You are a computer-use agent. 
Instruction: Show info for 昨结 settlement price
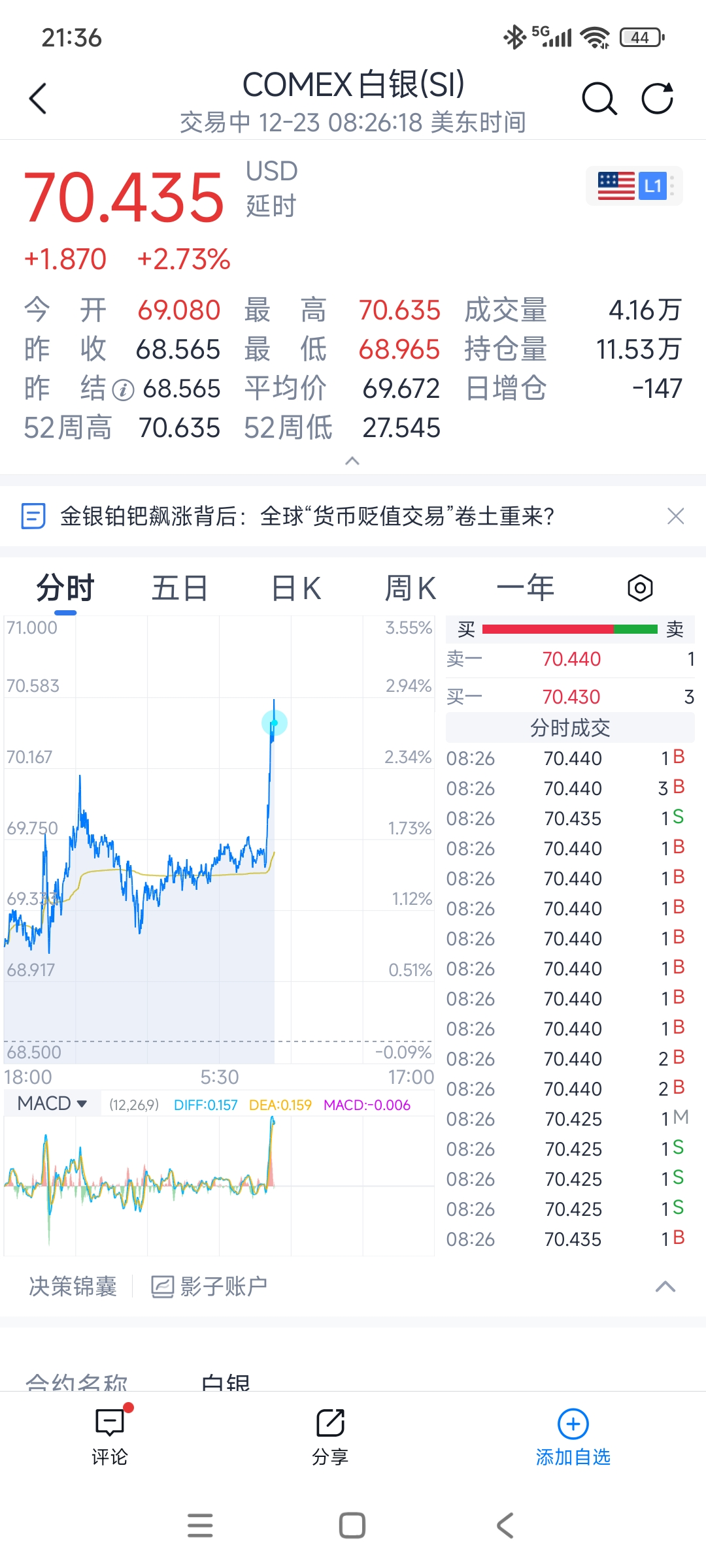[x=123, y=390]
